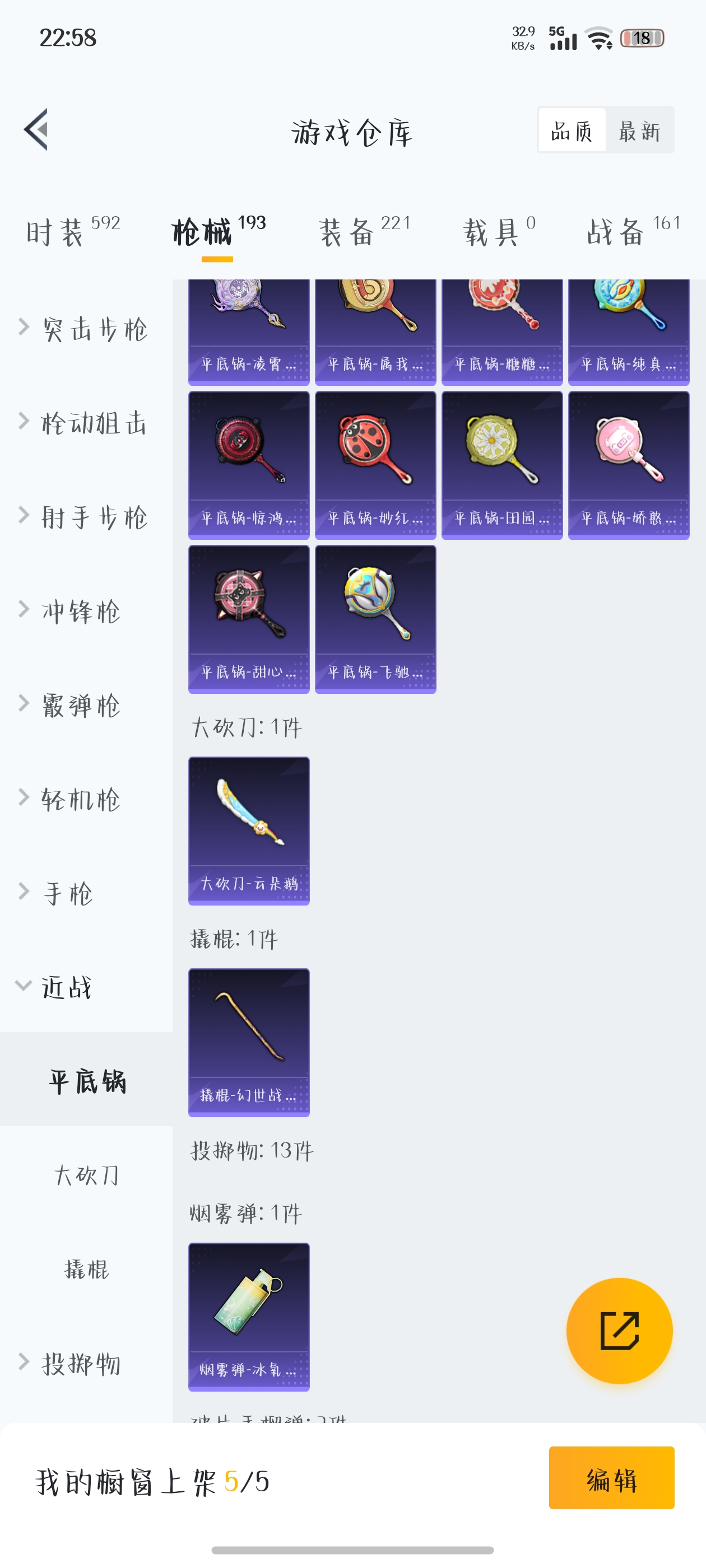The height and width of the screenshot is (1568, 706).
Task: Open the 载具 tab
Action: [x=499, y=232]
